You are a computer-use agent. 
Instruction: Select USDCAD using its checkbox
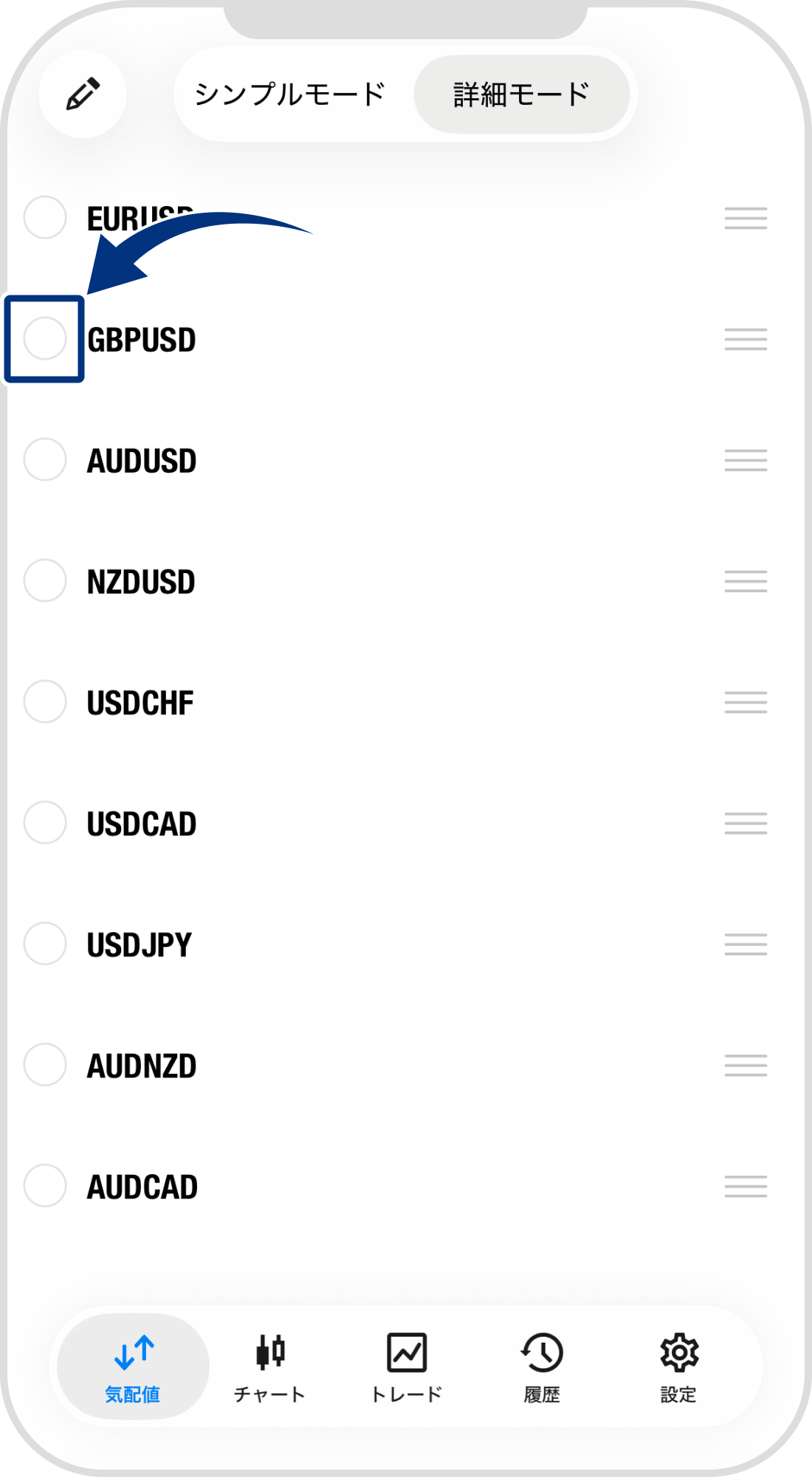click(45, 823)
